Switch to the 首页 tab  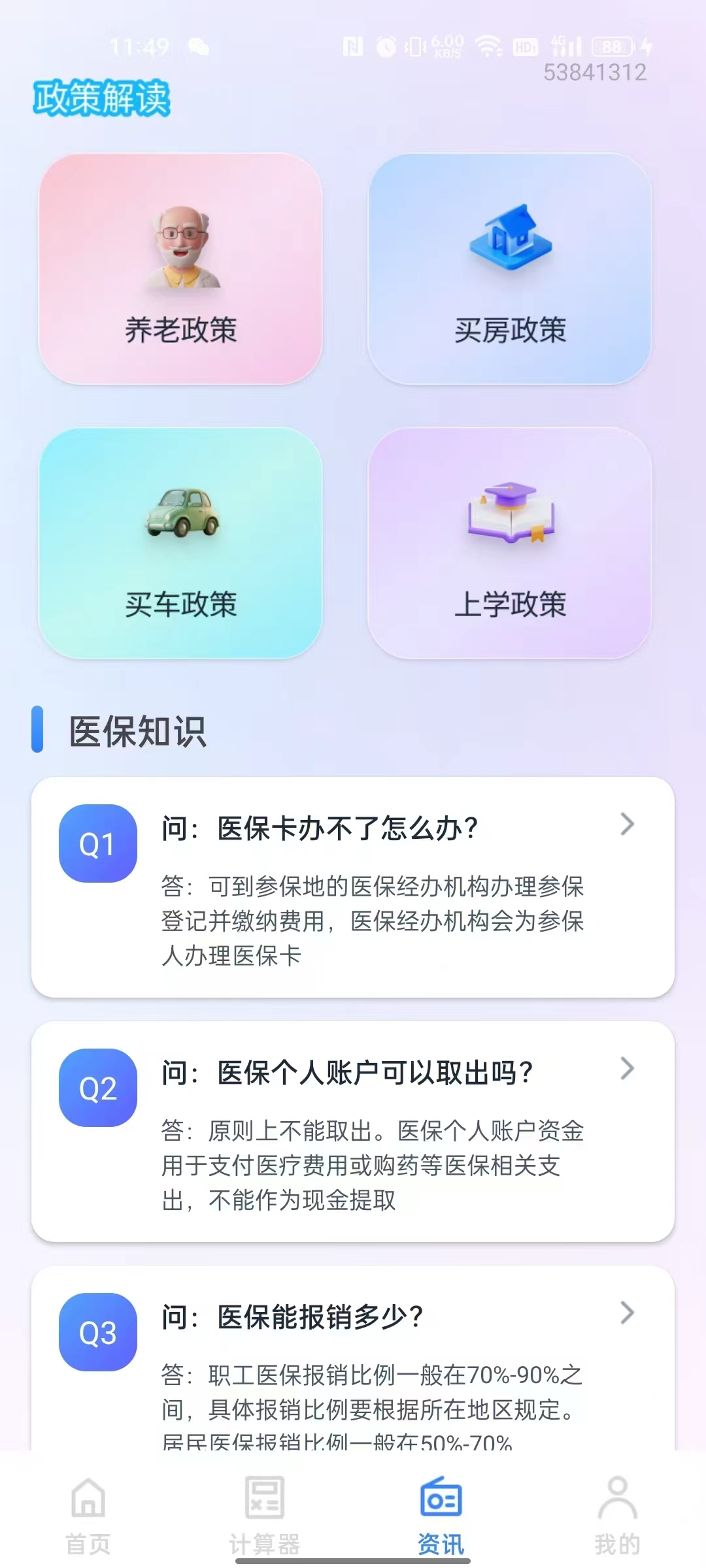(88, 1516)
